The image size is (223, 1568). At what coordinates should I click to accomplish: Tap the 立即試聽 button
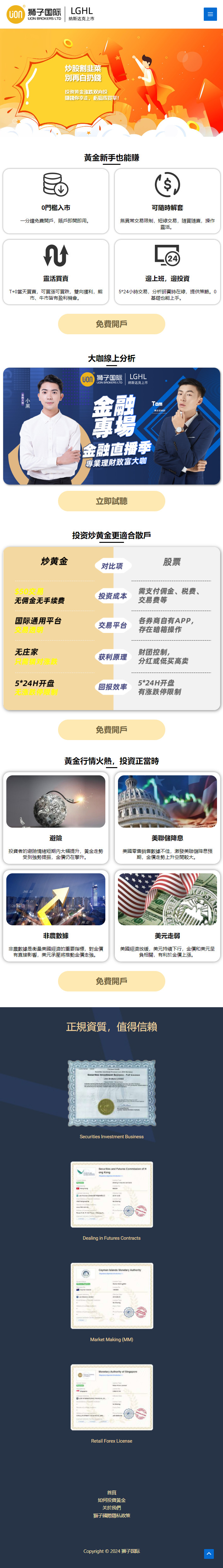coord(112,501)
